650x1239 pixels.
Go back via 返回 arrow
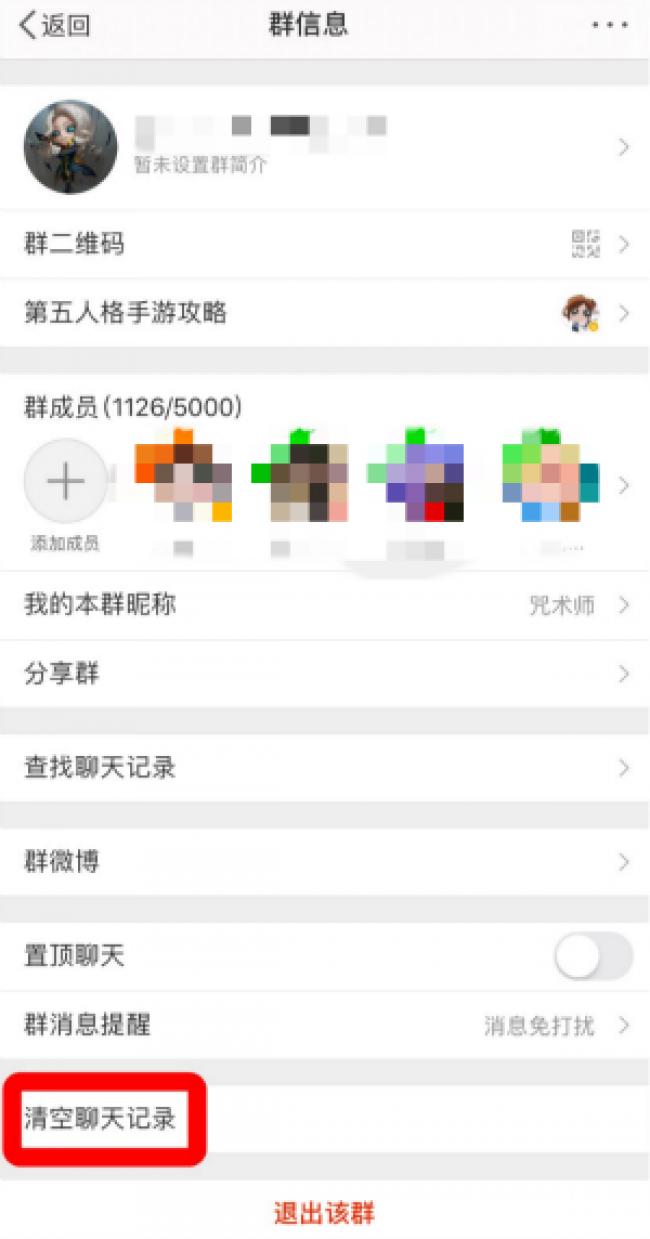coord(54,25)
